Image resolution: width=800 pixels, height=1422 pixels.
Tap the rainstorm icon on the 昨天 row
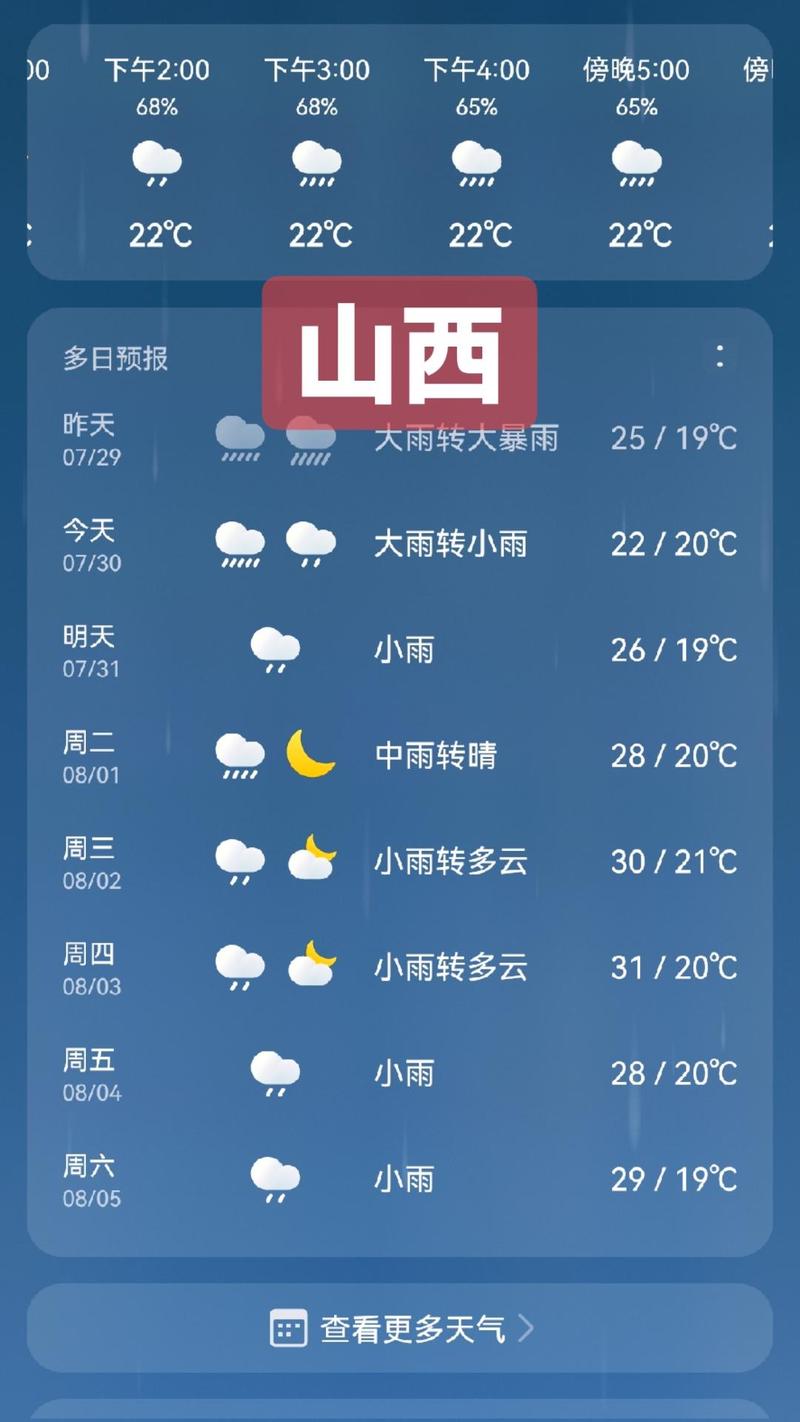310,440
